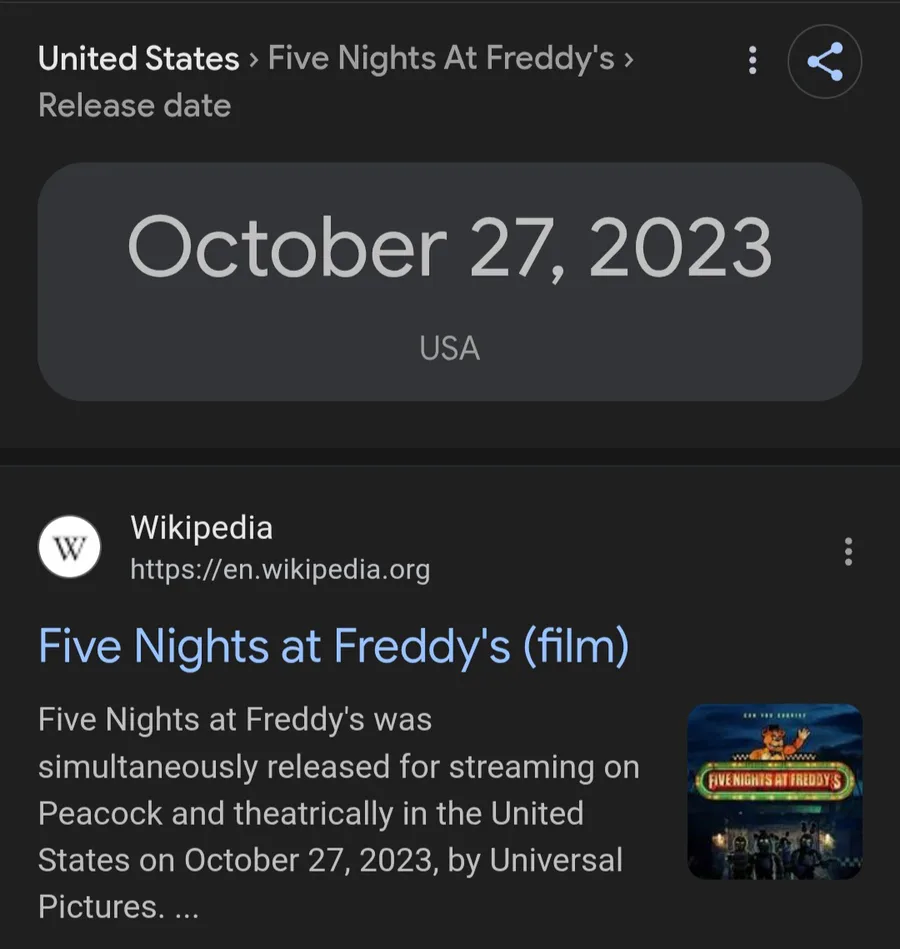Open Five Nights at Freddy's (film) link

pyautogui.click(x=333, y=646)
